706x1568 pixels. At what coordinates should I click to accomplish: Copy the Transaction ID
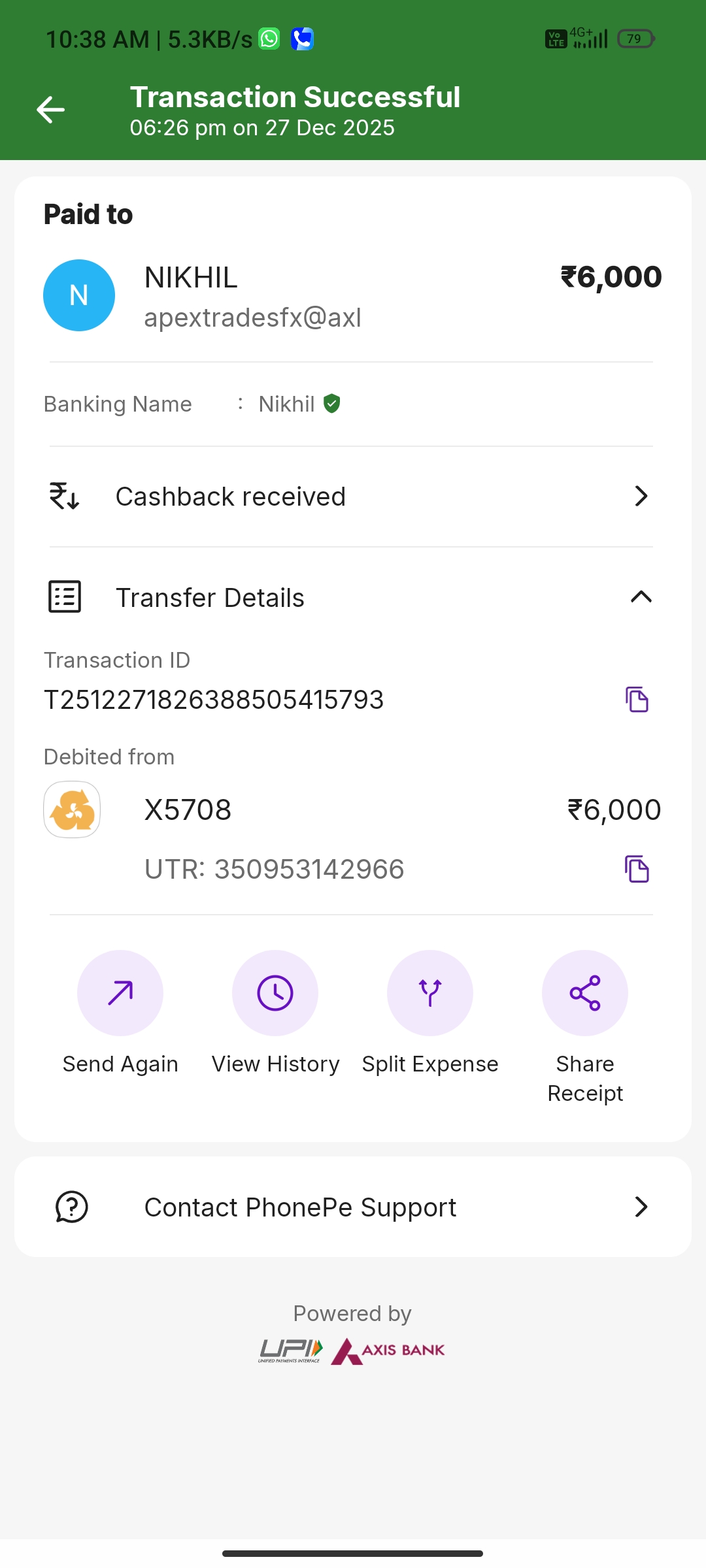[637, 700]
